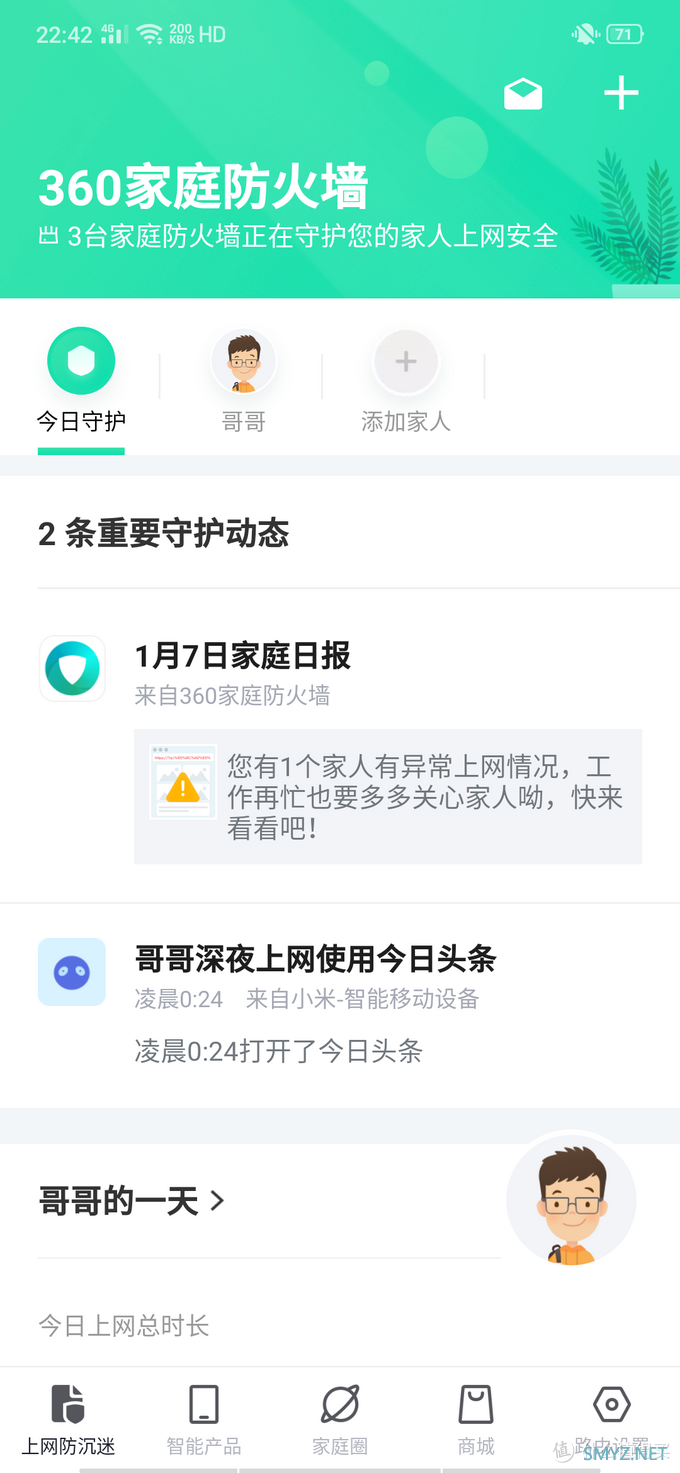680x1473 pixels.
Task: Open the 1月7日家庭日报 report
Action: pos(242,657)
